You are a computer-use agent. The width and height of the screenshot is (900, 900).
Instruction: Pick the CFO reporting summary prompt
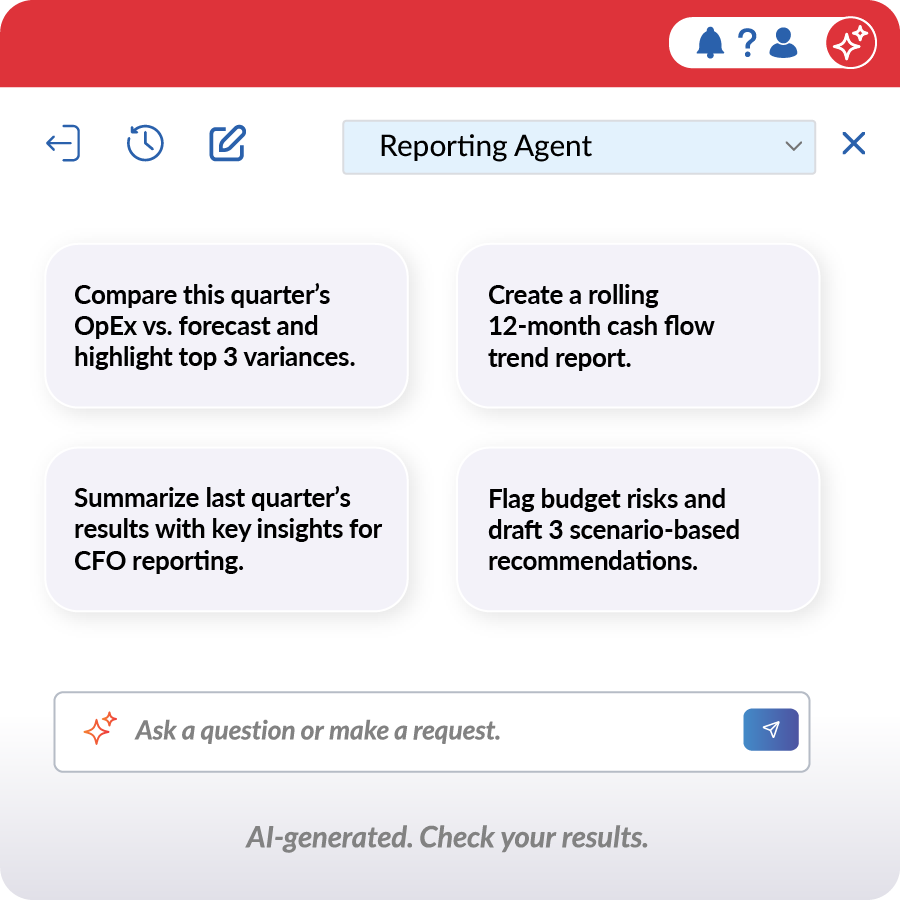pos(226,529)
